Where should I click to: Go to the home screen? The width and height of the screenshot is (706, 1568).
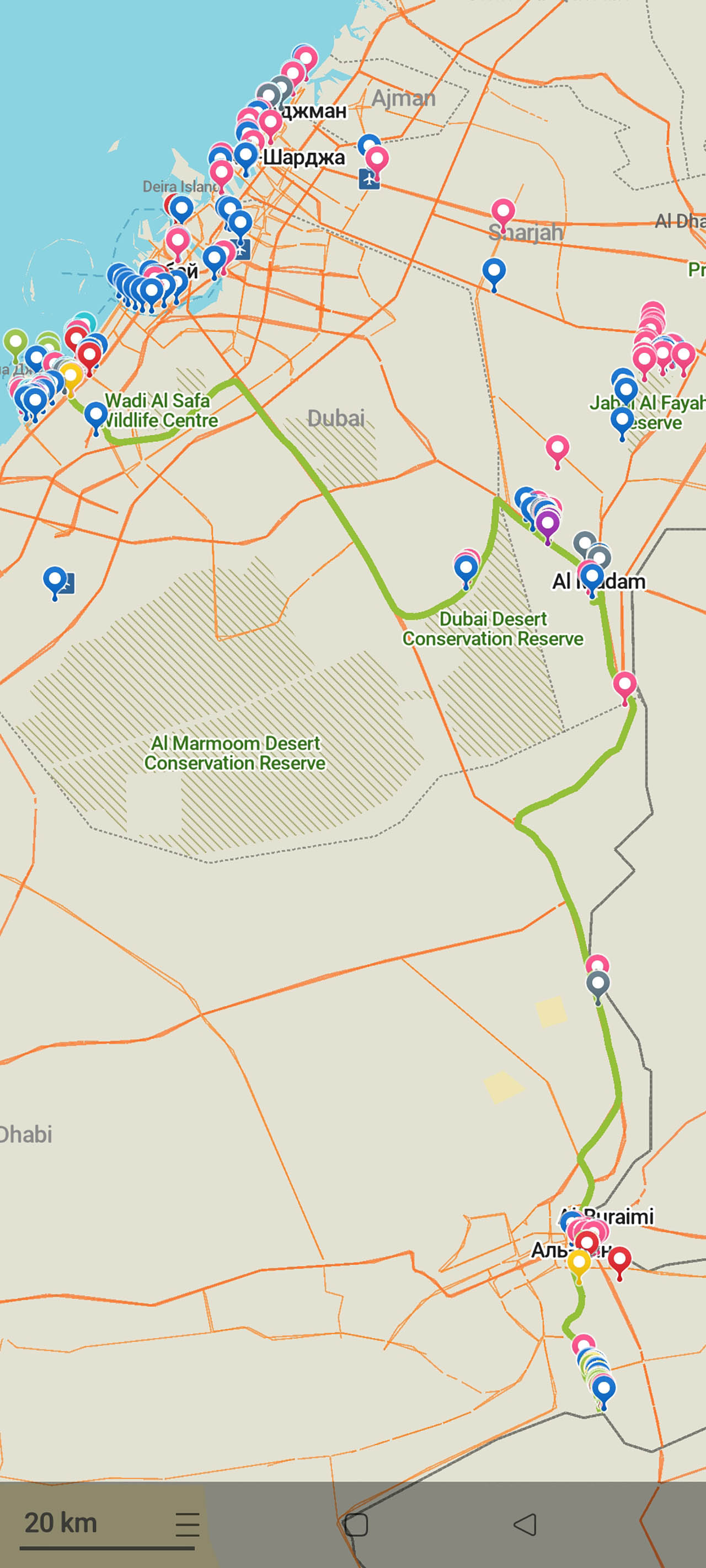coord(356,1525)
